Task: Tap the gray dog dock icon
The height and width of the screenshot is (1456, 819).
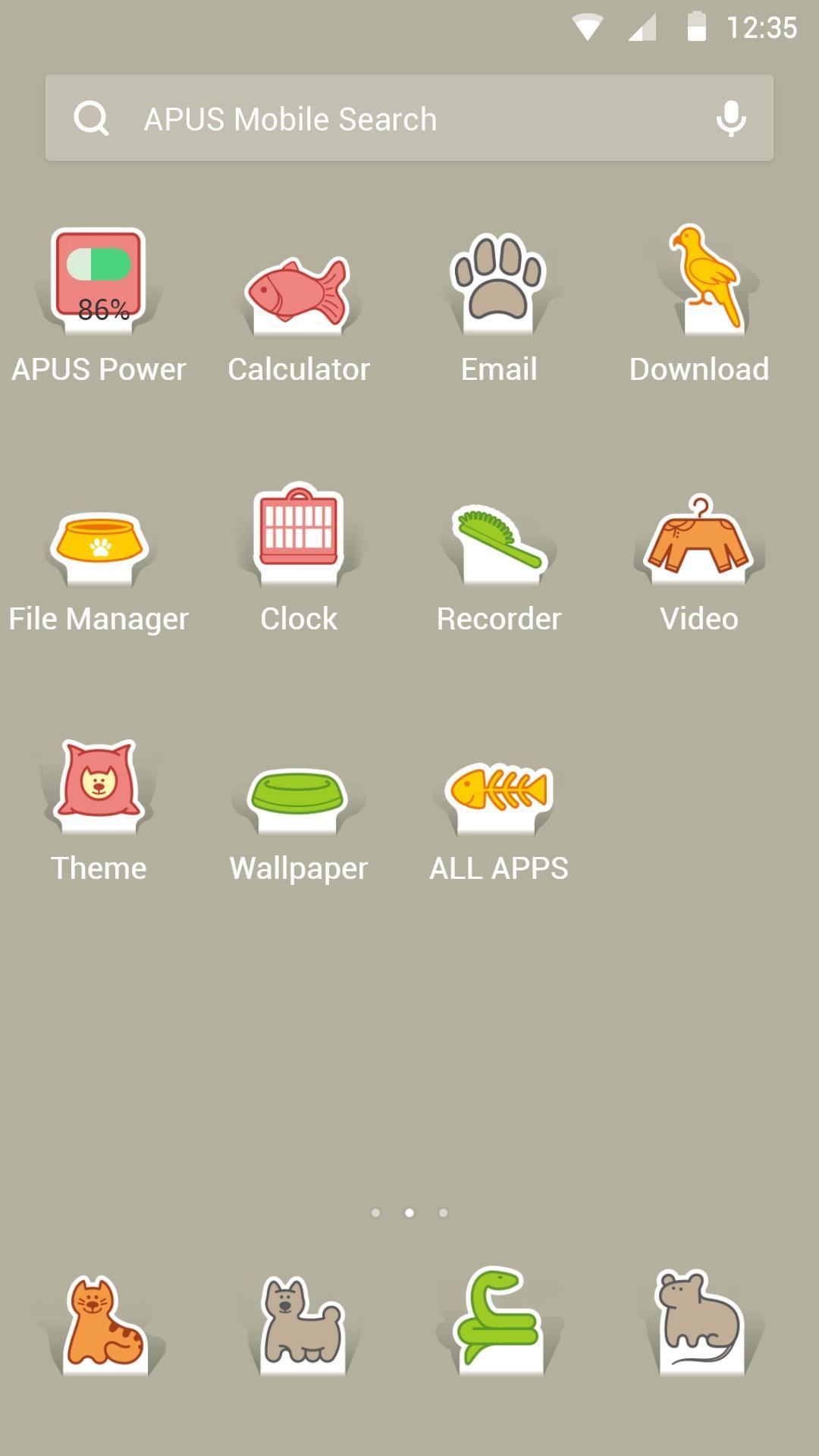Action: (x=302, y=1323)
